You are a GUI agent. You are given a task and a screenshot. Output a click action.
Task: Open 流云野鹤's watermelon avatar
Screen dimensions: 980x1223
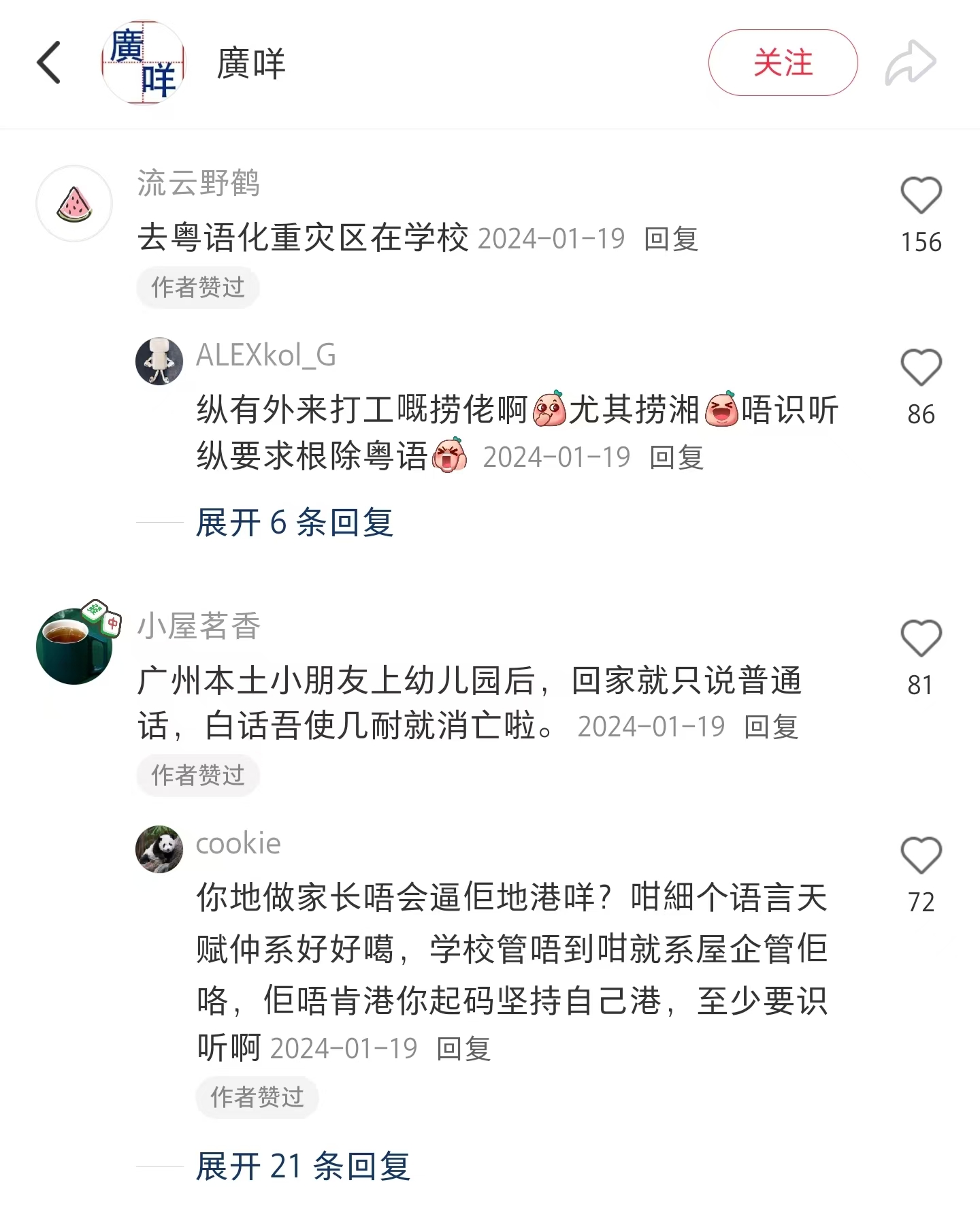coord(74,203)
